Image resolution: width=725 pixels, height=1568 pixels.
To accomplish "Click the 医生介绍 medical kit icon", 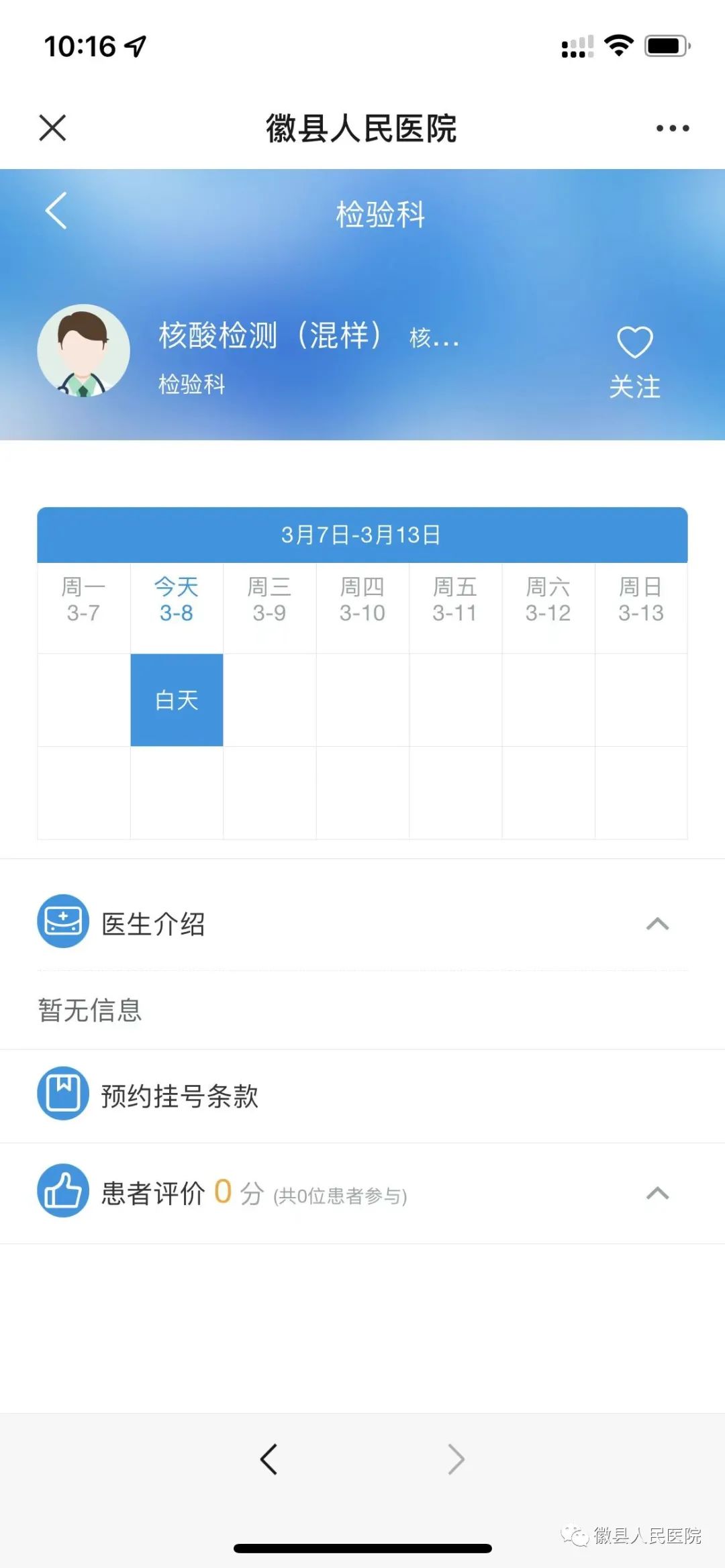I will tap(62, 921).
